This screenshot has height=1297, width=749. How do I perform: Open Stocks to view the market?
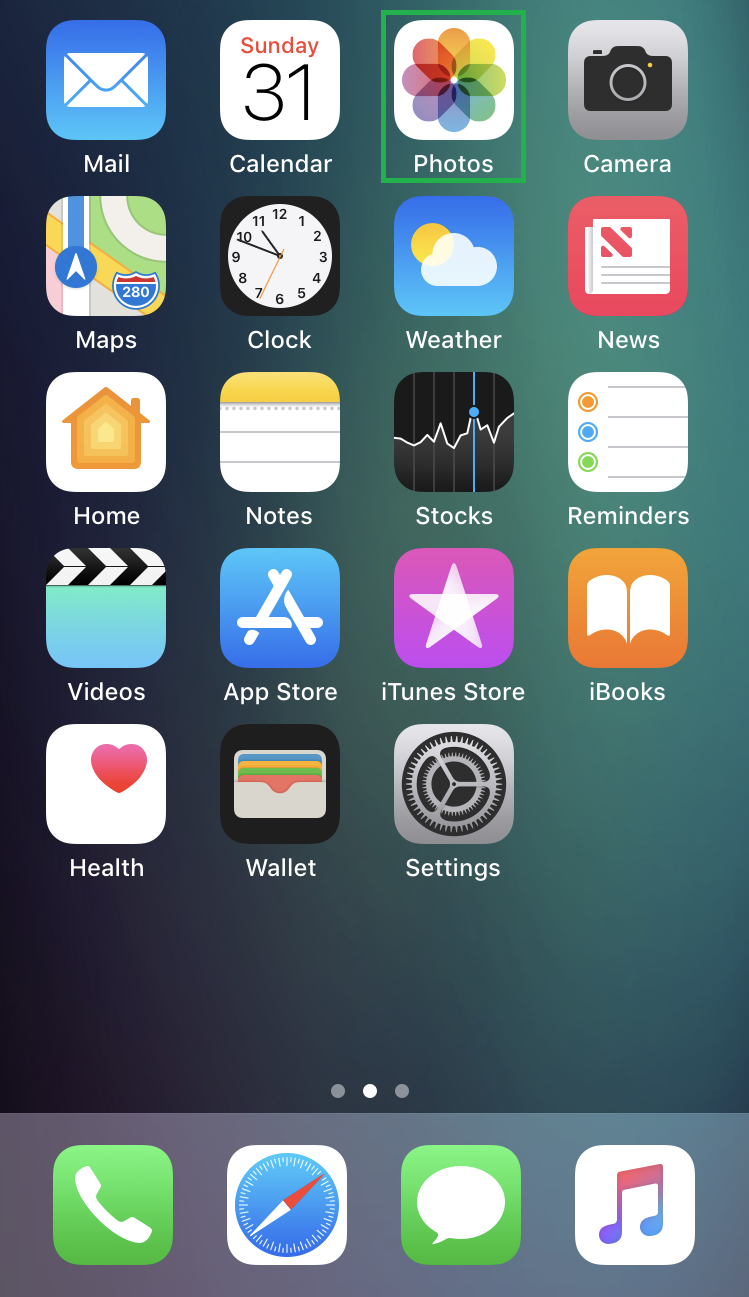[453, 432]
